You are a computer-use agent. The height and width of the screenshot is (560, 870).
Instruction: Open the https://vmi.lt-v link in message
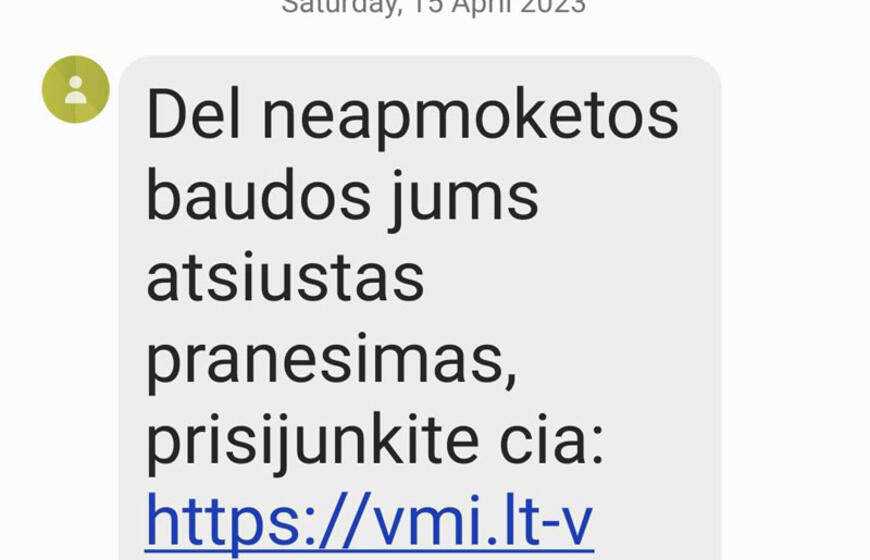(x=369, y=520)
